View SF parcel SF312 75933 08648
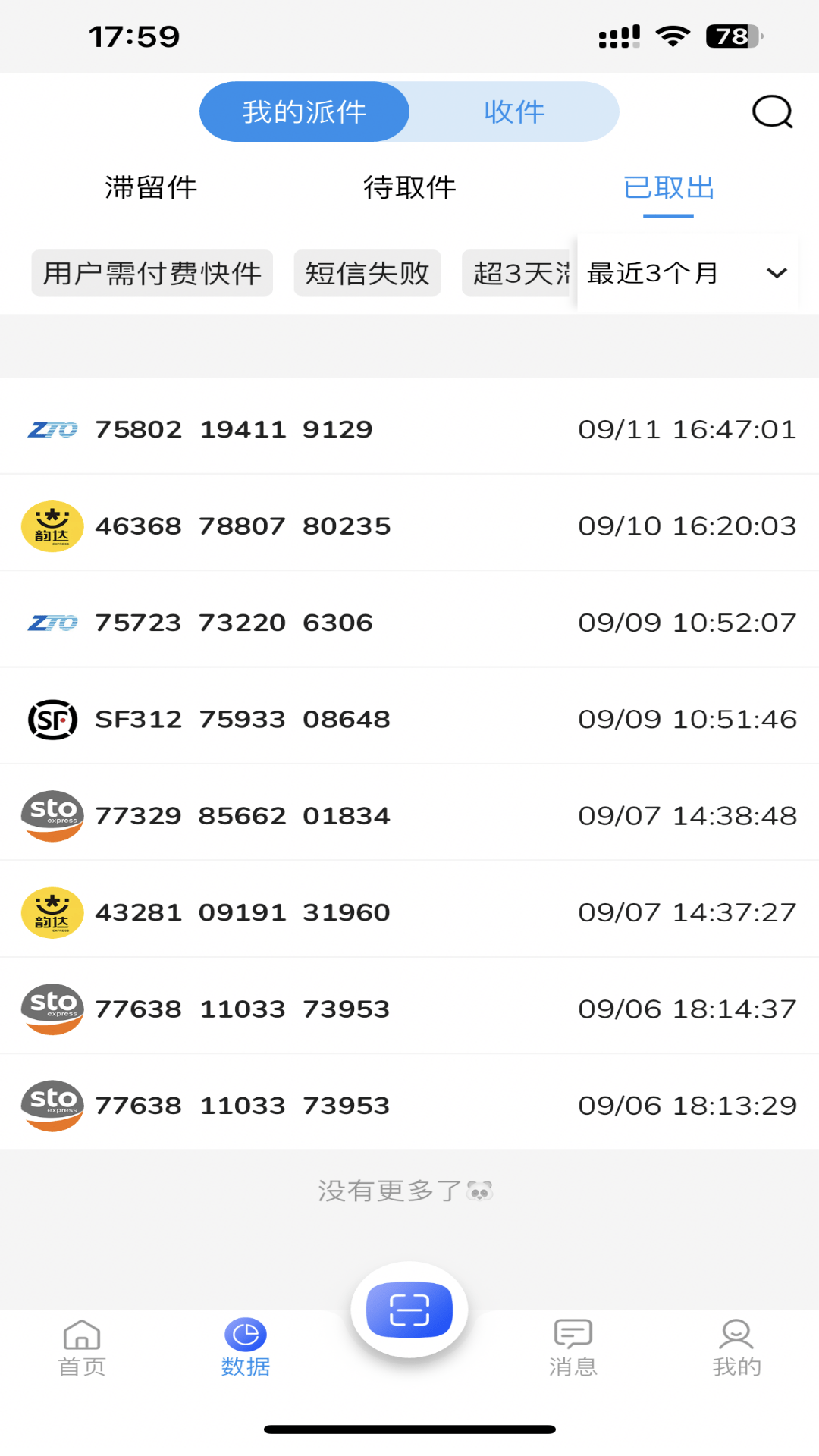The height and width of the screenshot is (1456, 819). tap(409, 719)
